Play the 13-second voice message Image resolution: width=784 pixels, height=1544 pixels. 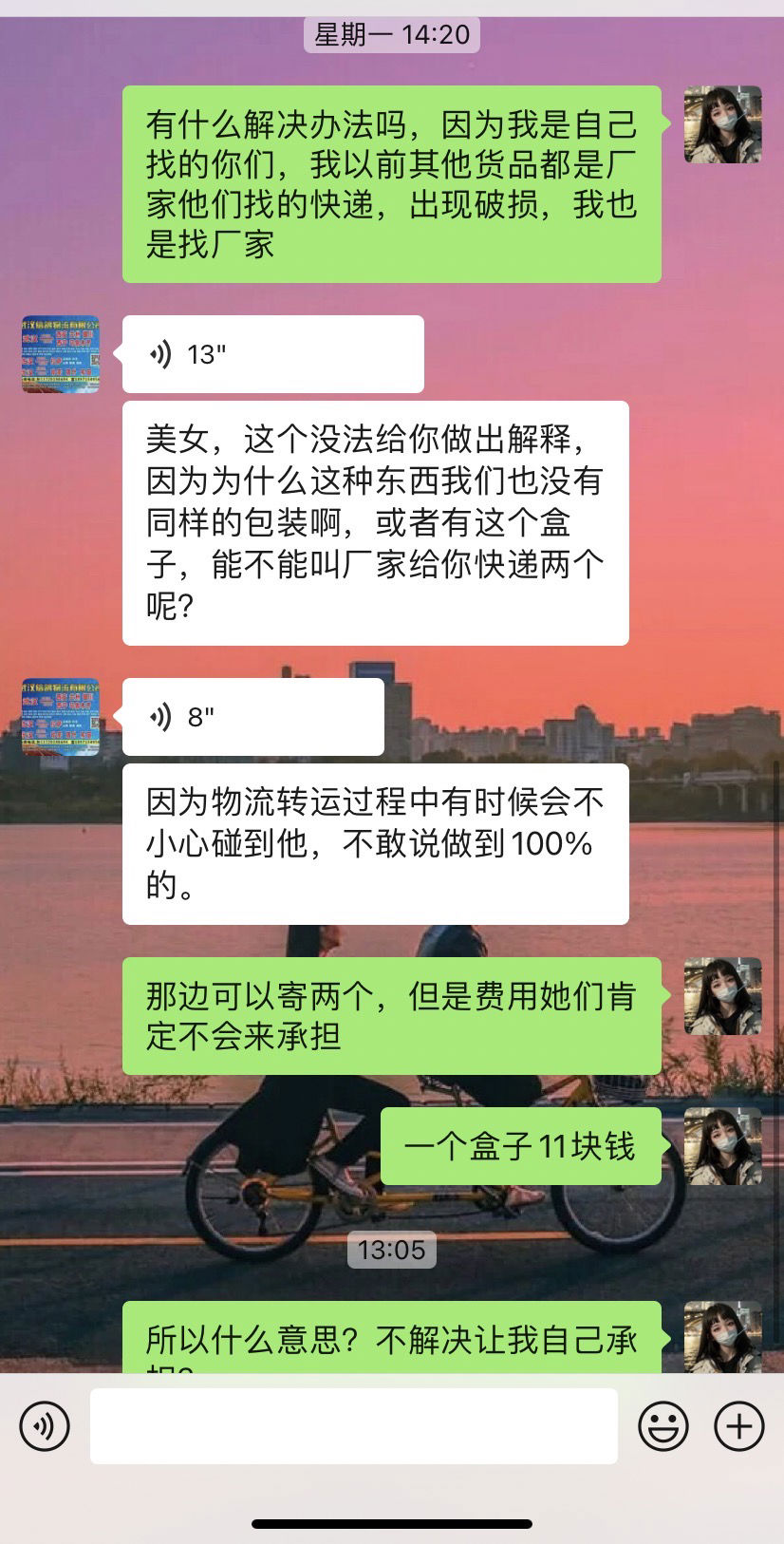point(272,354)
